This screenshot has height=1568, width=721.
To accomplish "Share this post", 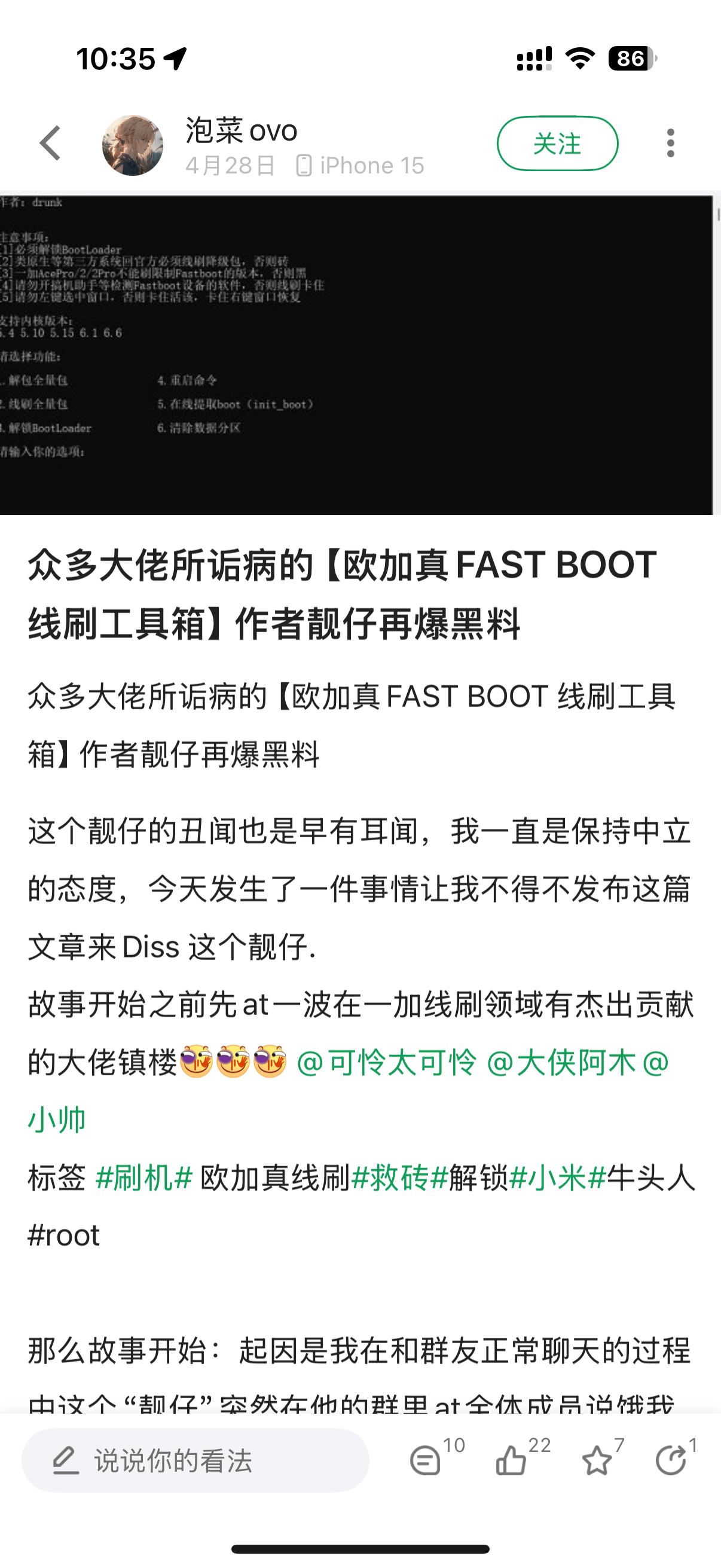I will [671, 1460].
